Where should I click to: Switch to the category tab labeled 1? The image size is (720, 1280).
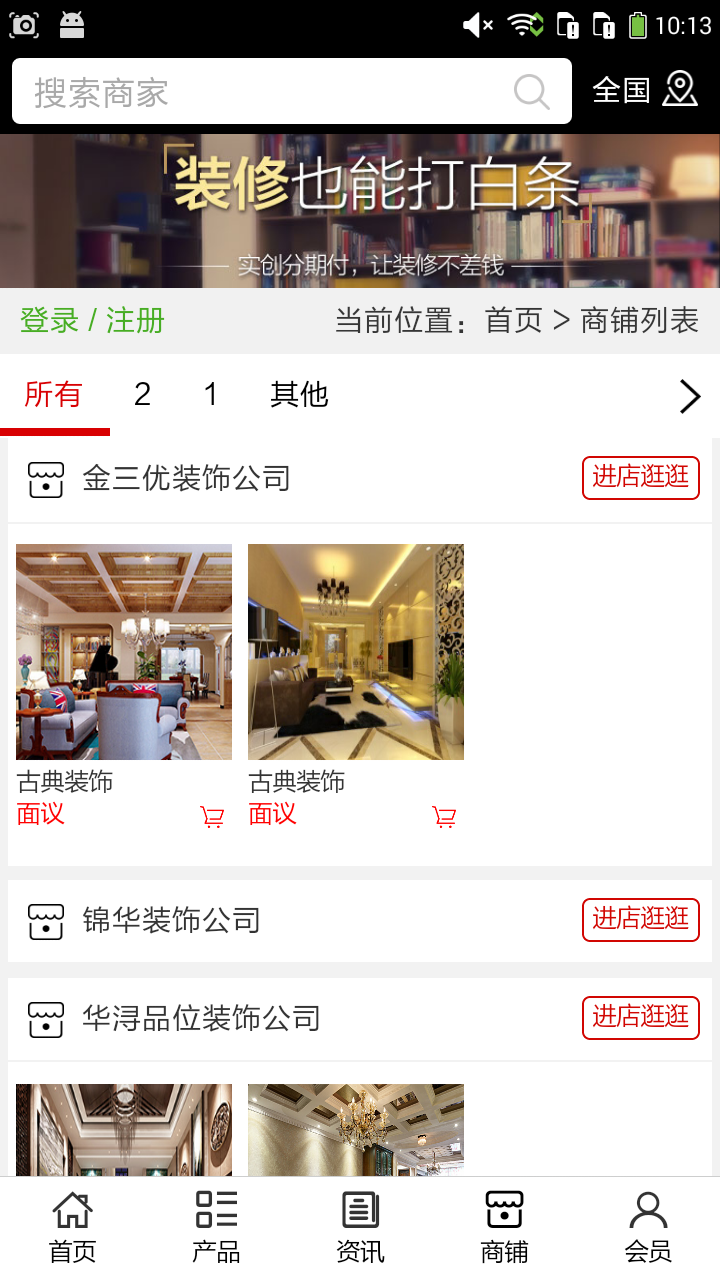[210, 395]
